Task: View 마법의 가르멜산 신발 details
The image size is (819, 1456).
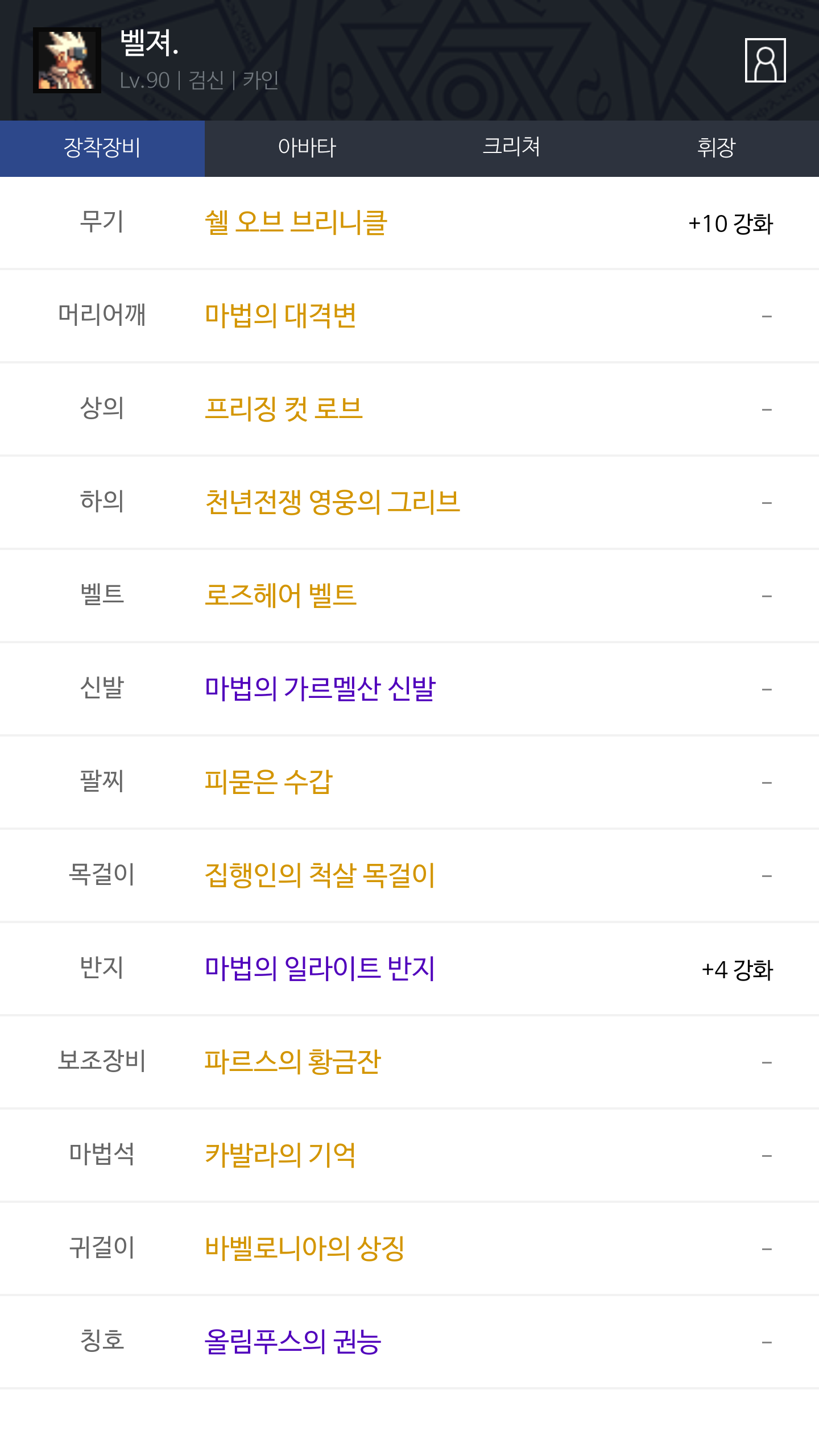Action: (x=320, y=689)
